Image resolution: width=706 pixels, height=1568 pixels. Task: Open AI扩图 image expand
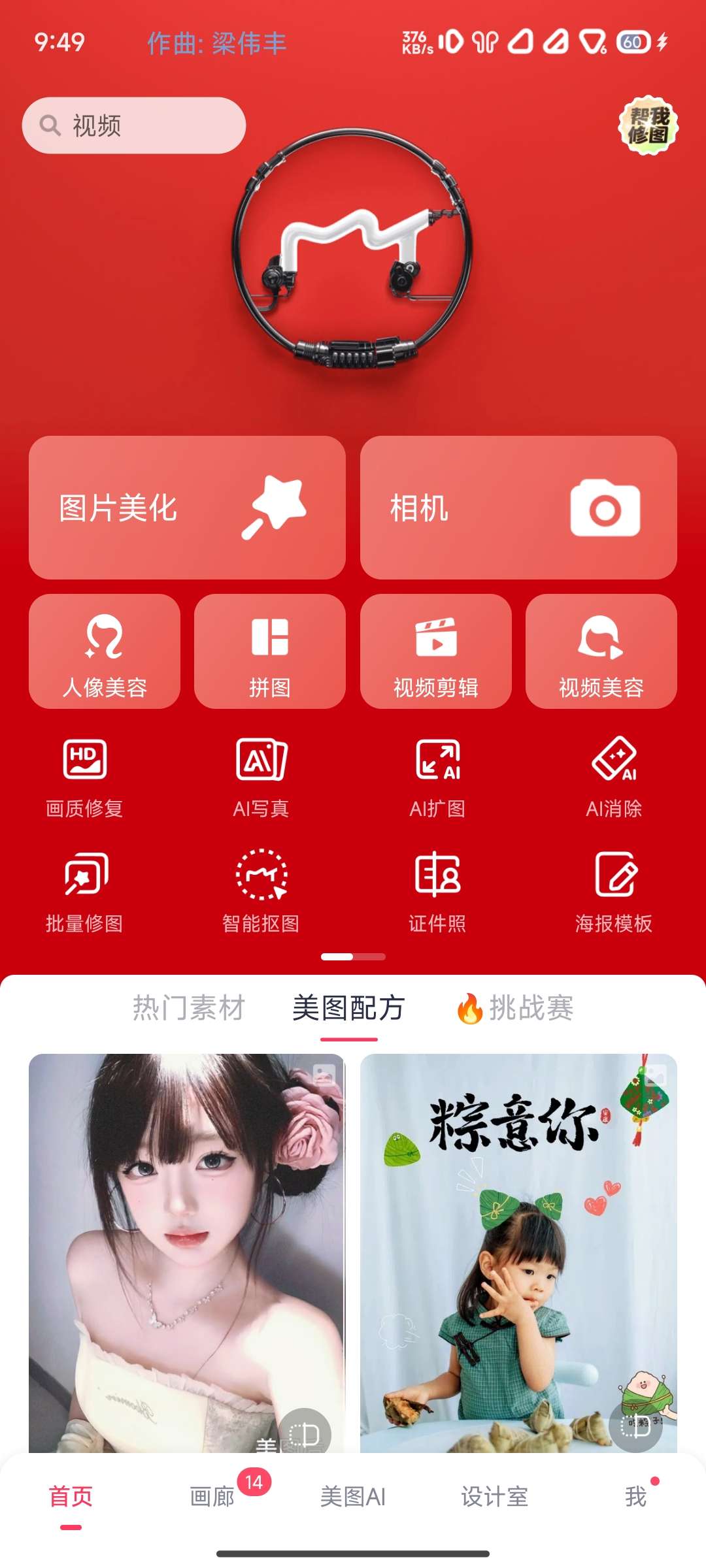437,777
